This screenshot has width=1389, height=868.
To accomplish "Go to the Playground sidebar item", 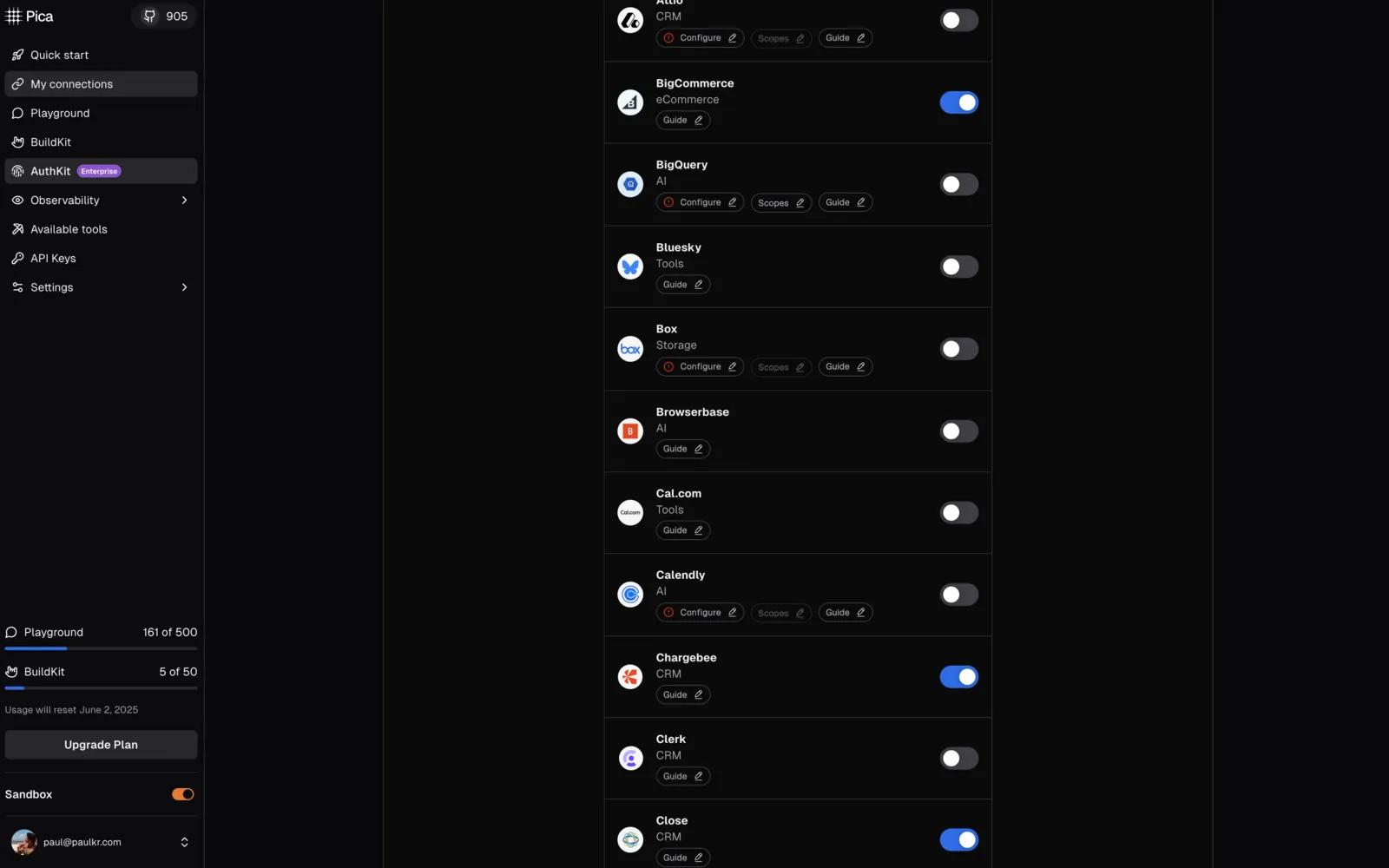I will tap(60, 113).
